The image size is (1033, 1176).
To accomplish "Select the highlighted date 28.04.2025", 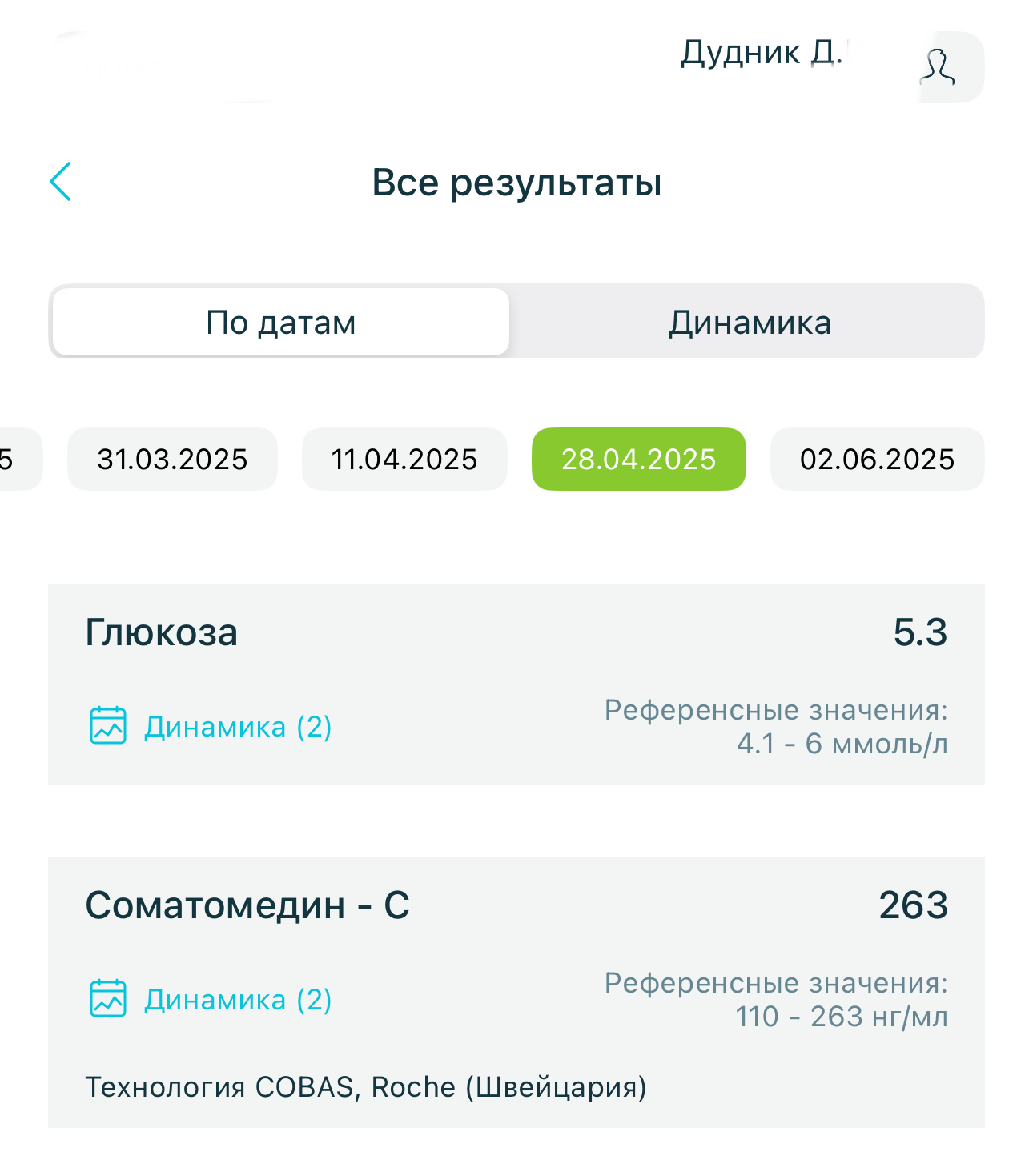I will (x=638, y=460).
